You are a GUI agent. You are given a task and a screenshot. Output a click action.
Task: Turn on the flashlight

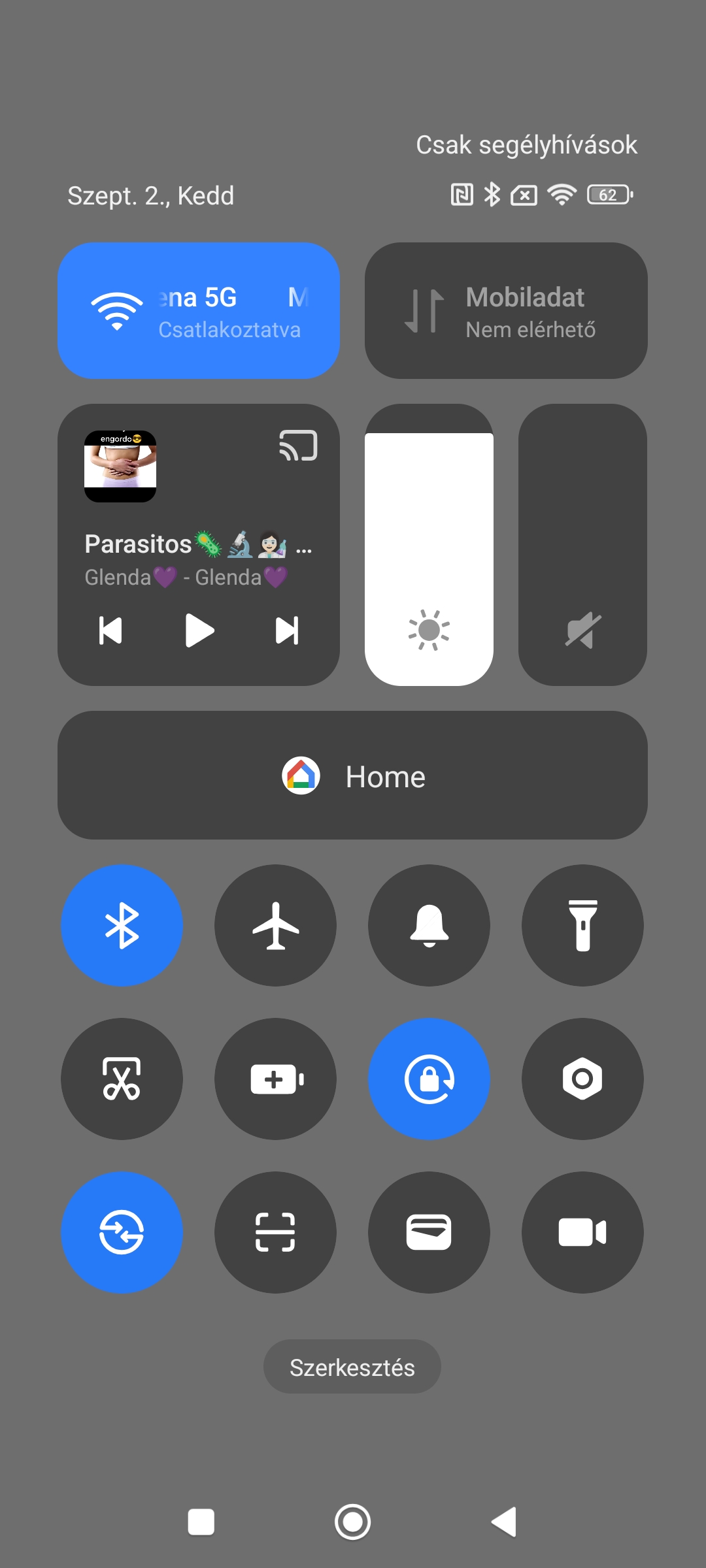tap(582, 925)
